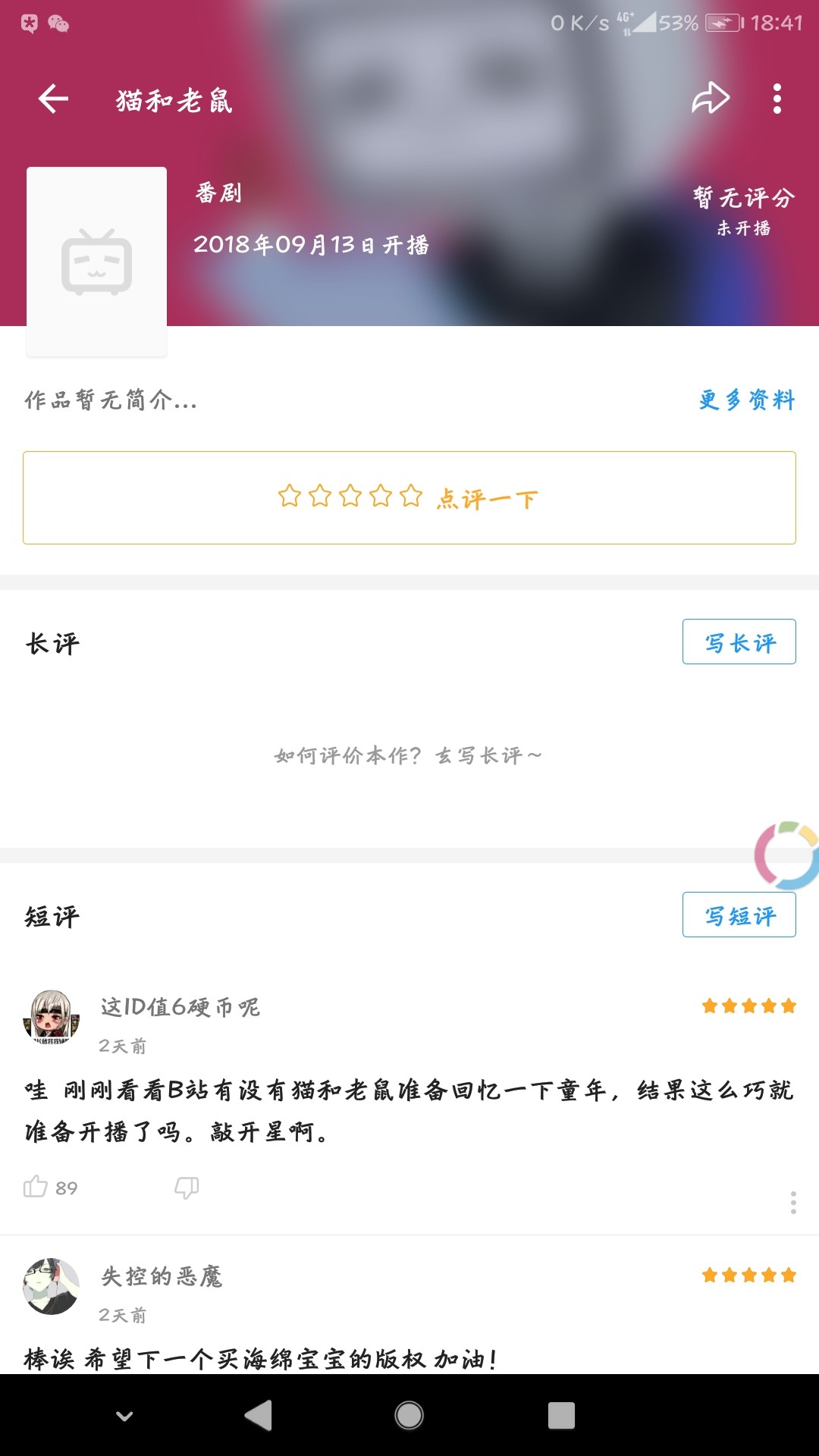This screenshot has height=1456, width=819.
Task: Tap 写长评 button
Action: [739, 642]
